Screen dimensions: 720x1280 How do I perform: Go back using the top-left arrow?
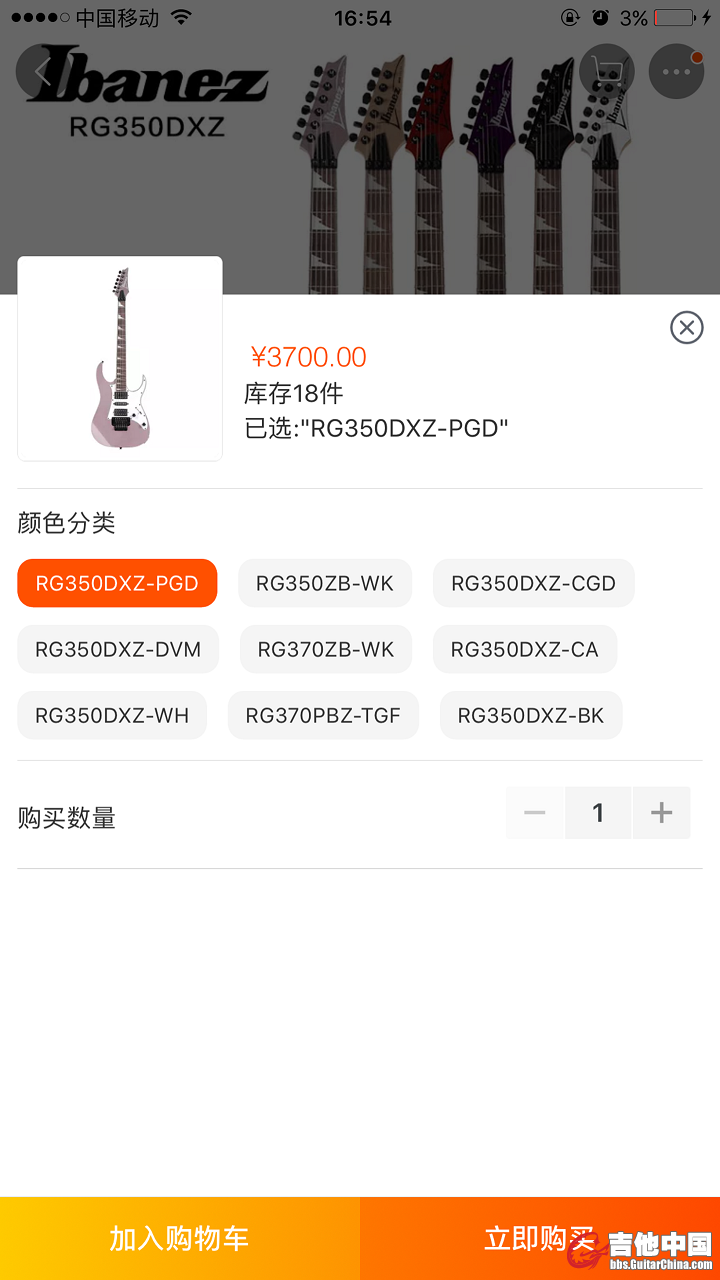click(43, 71)
